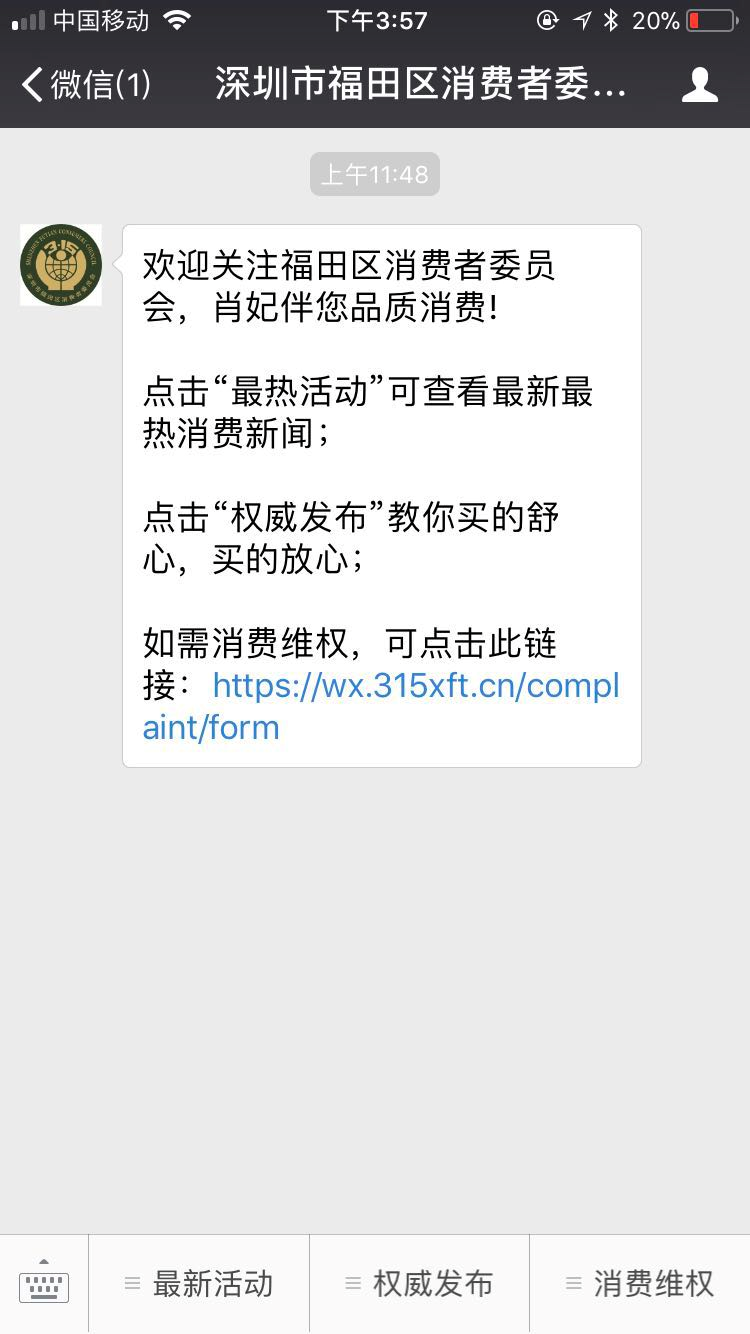750x1334 pixels.
Task: Open the 消费维权 menu
Action: (x=640, y=1284)
